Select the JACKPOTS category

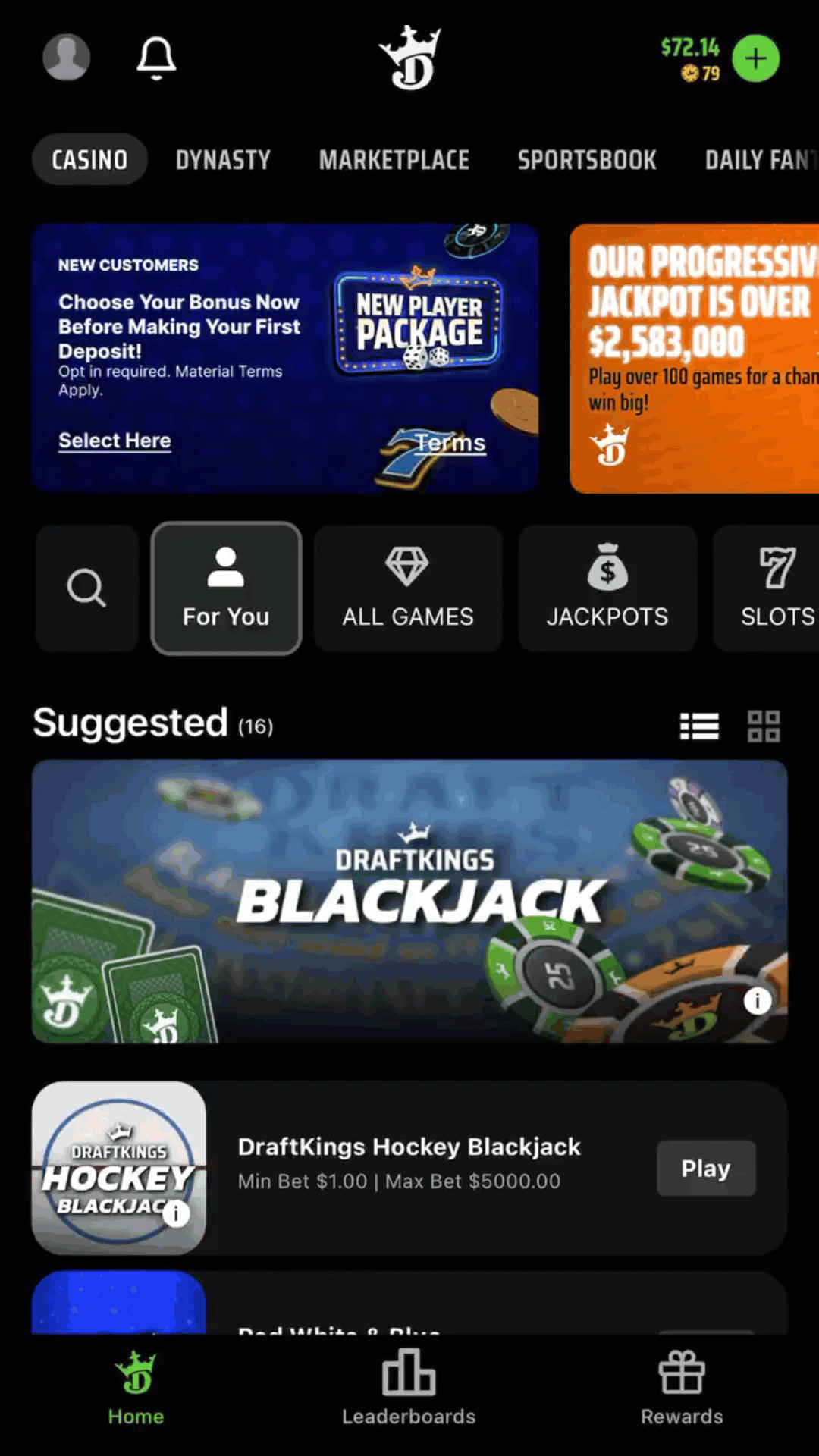pyautogui.click(x=607, y=588)
